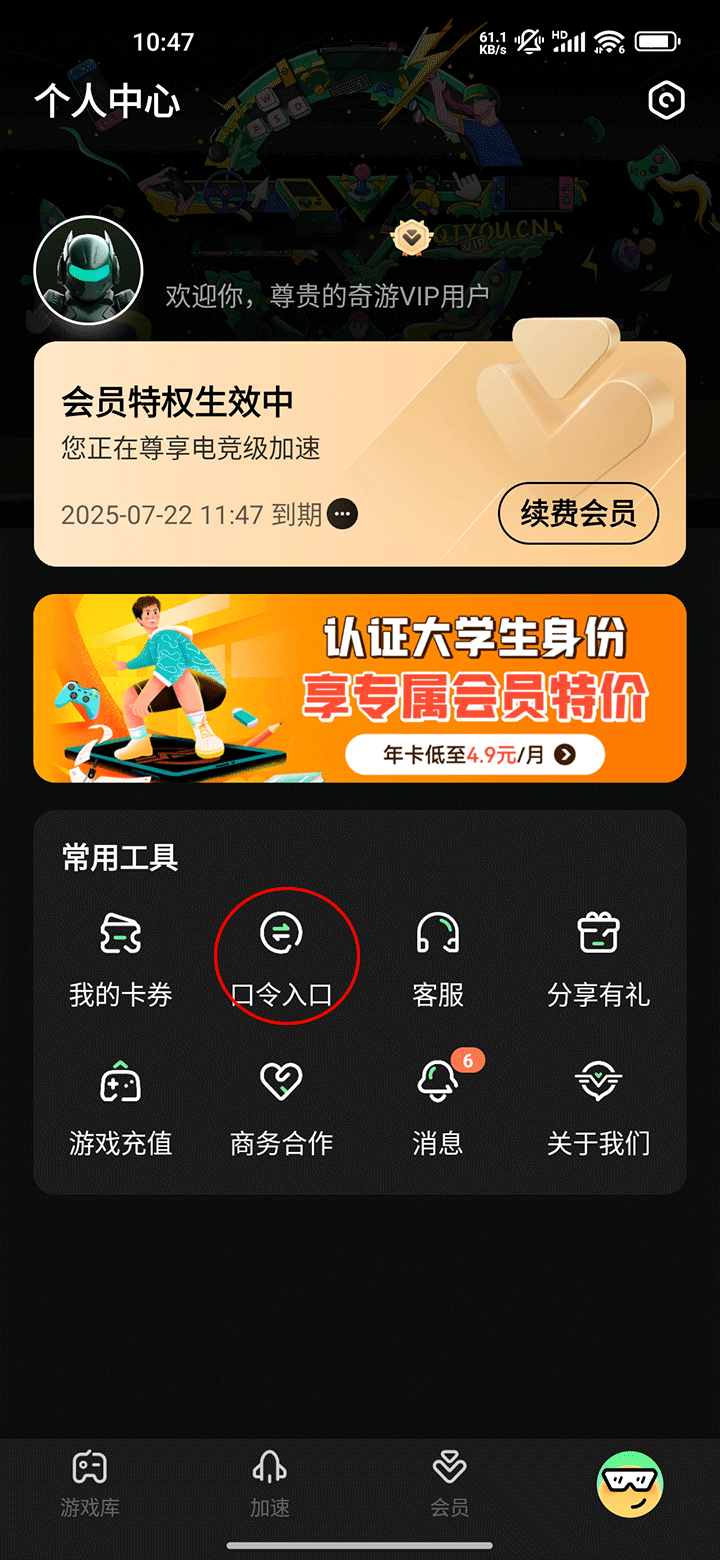
Task: Open the expiry date more-options dots
Action: pos(343,514)
